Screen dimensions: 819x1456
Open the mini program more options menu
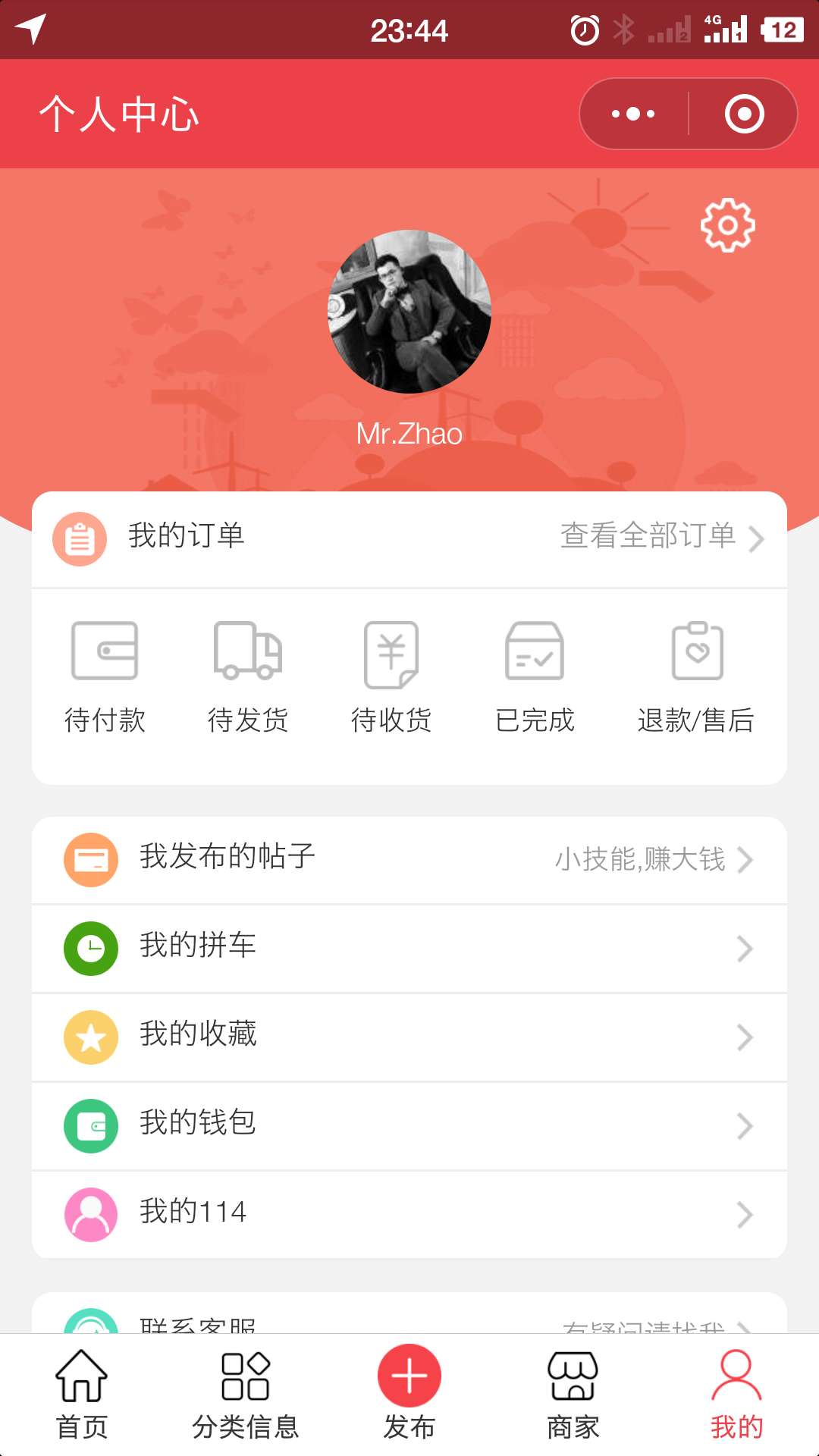coord(634,114)
